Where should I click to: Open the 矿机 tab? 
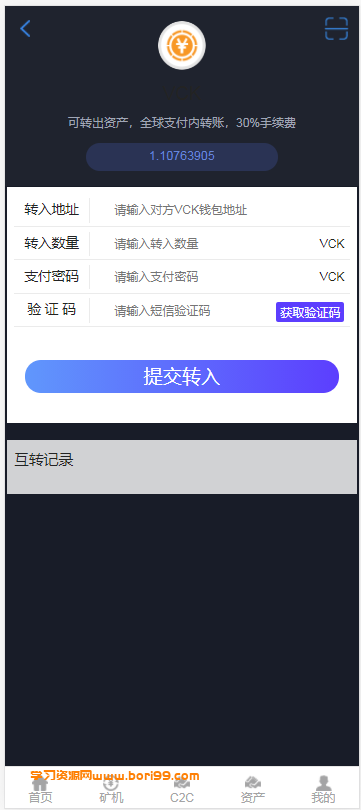tap(111, 789)
